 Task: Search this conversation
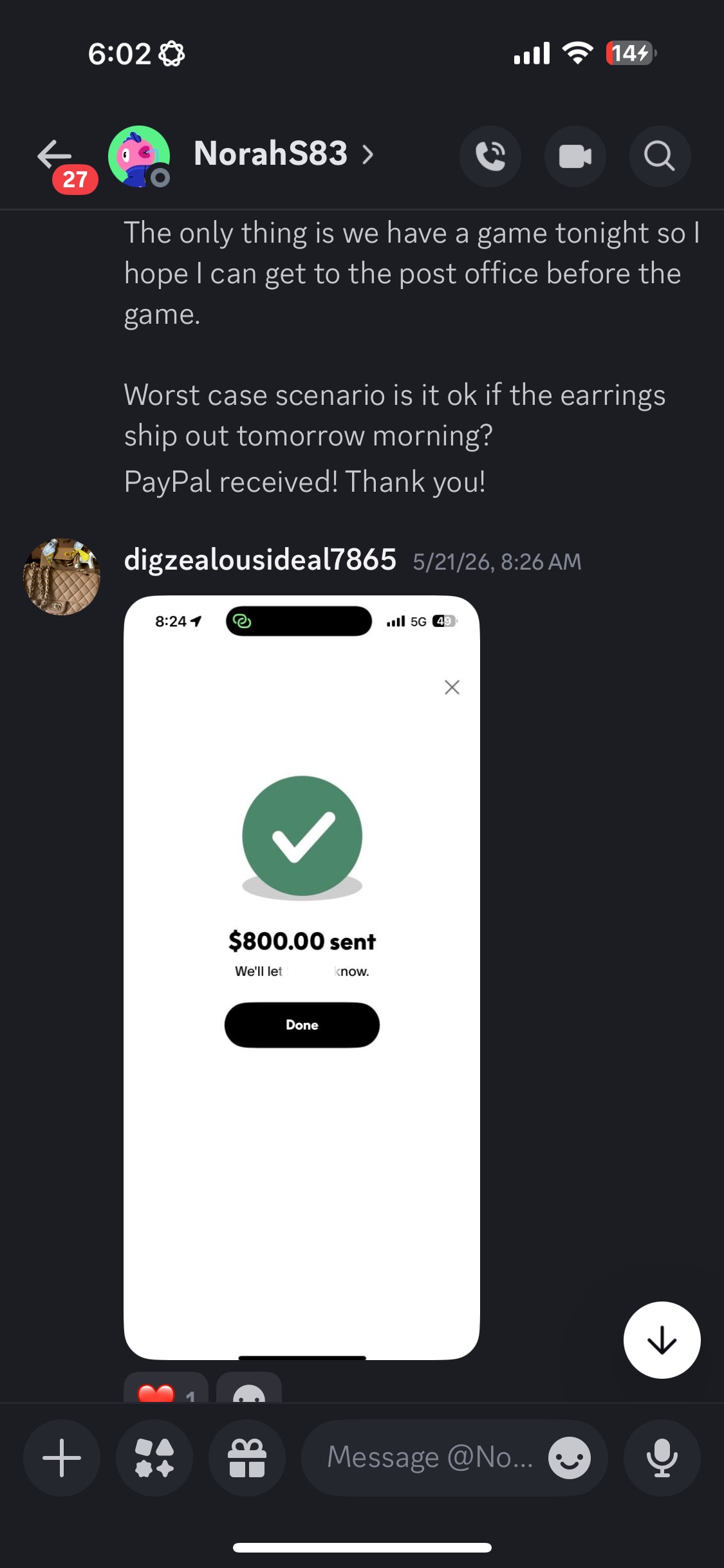[x=660, y=156]
